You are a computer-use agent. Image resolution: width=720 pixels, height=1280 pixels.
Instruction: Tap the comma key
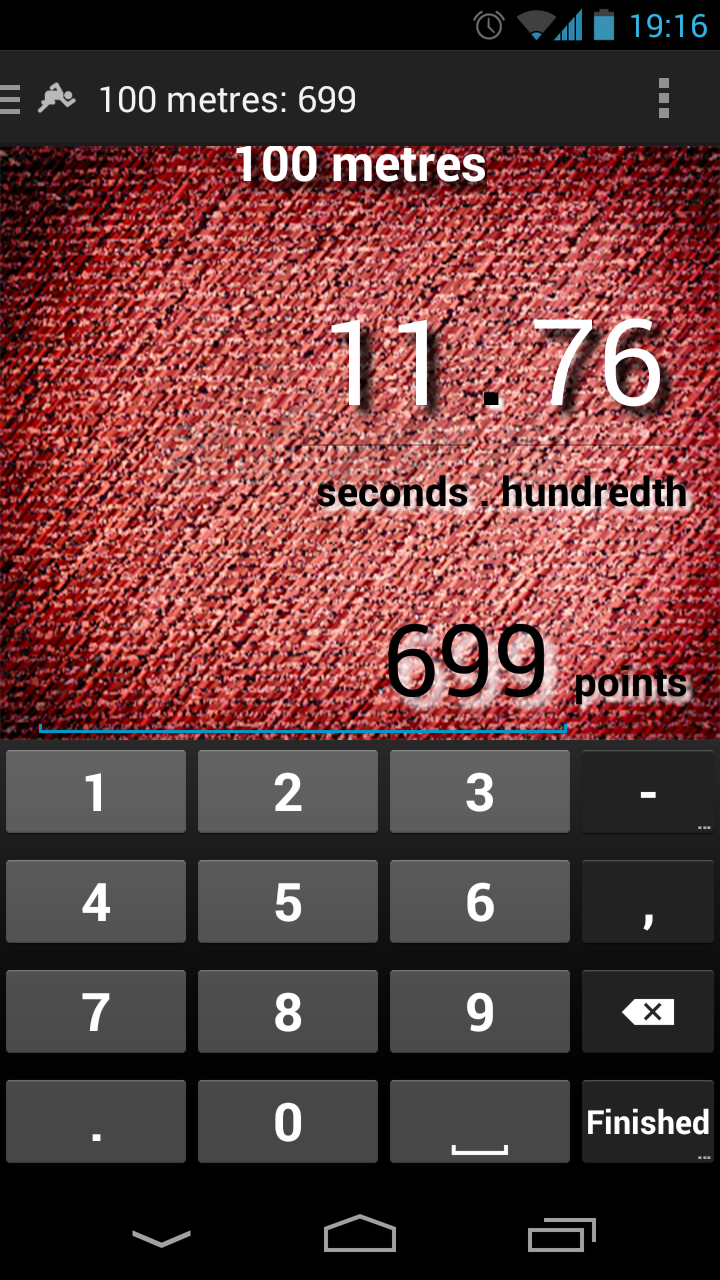(648, 902)
